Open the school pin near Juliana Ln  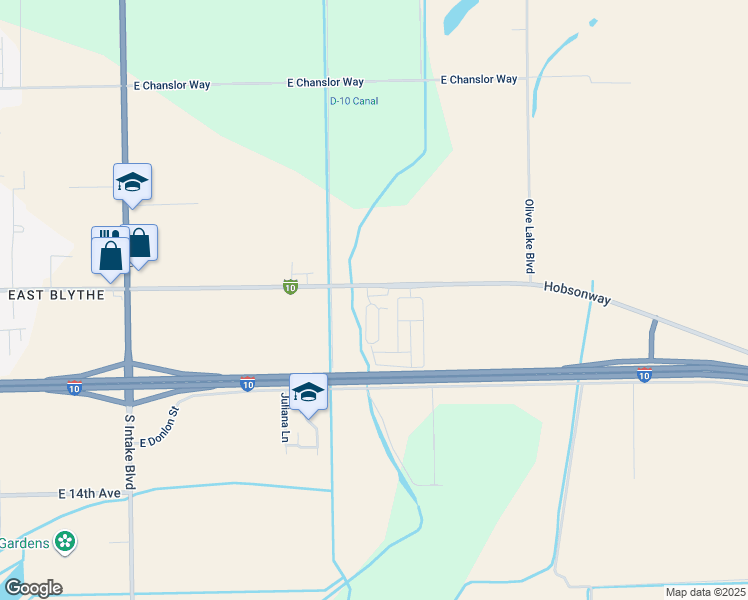click(x=309, y=392)
